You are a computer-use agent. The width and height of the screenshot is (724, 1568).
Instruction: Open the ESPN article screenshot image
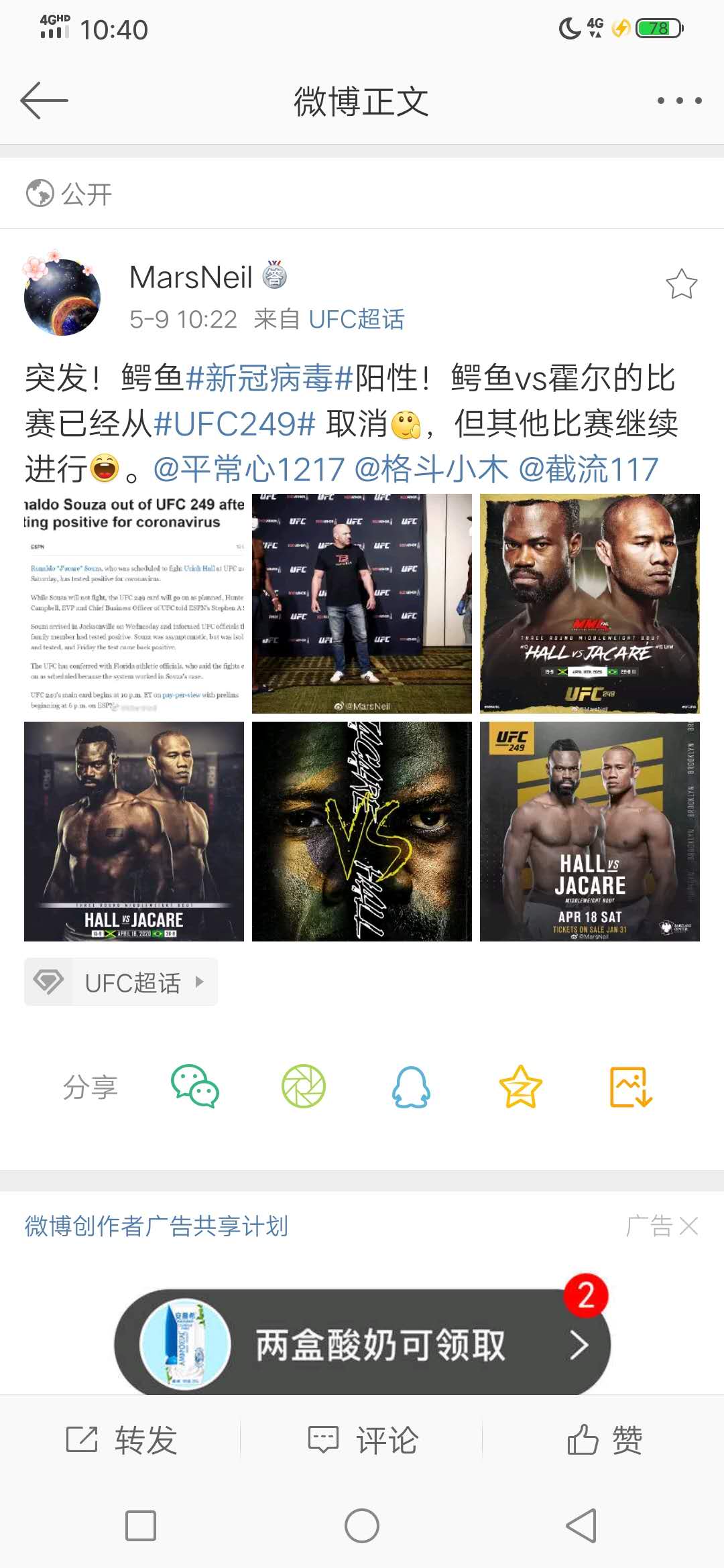tap(134, 603)
